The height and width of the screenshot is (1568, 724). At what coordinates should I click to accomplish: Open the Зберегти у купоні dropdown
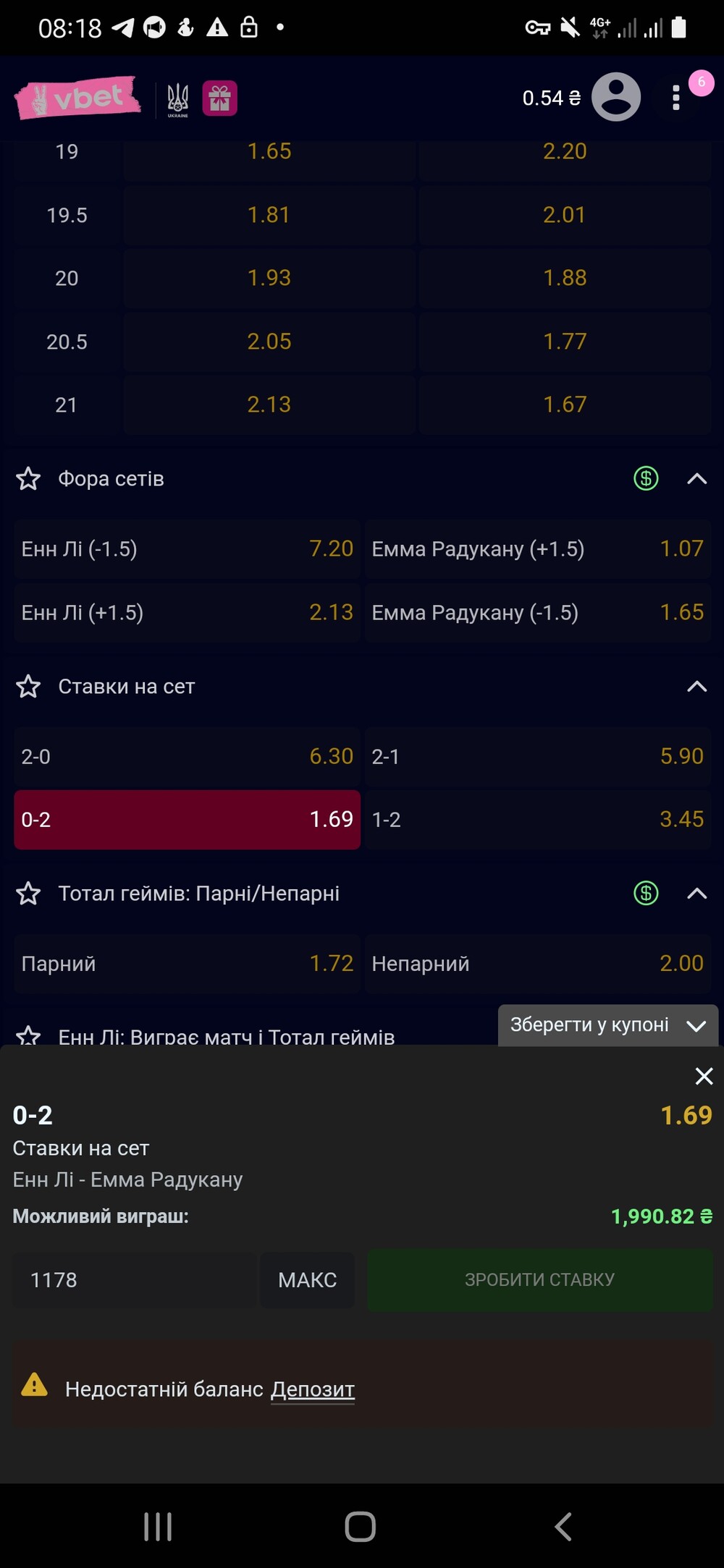(x=608, y=1025)
